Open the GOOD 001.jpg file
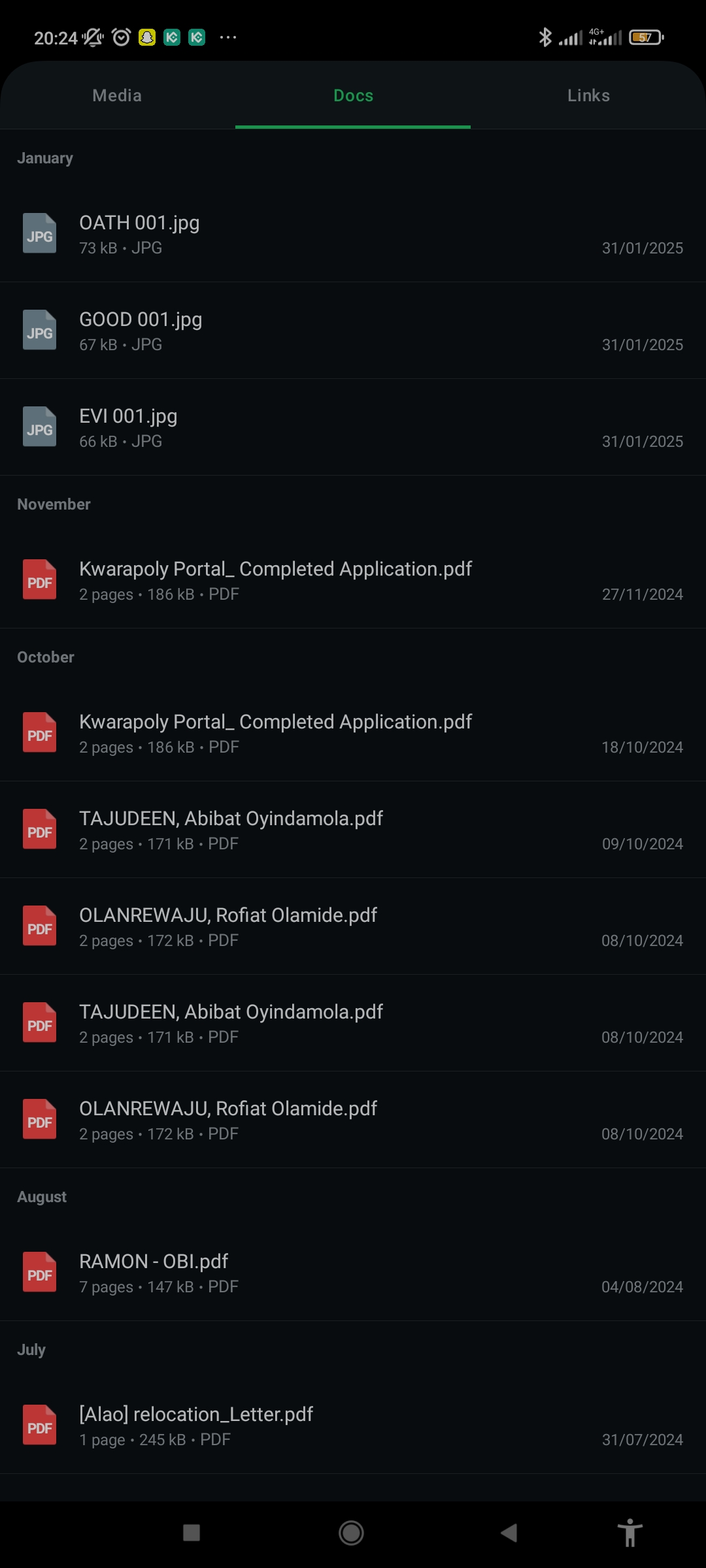The width and height of the screenshot is (706, 1568). tap(353, 331)
